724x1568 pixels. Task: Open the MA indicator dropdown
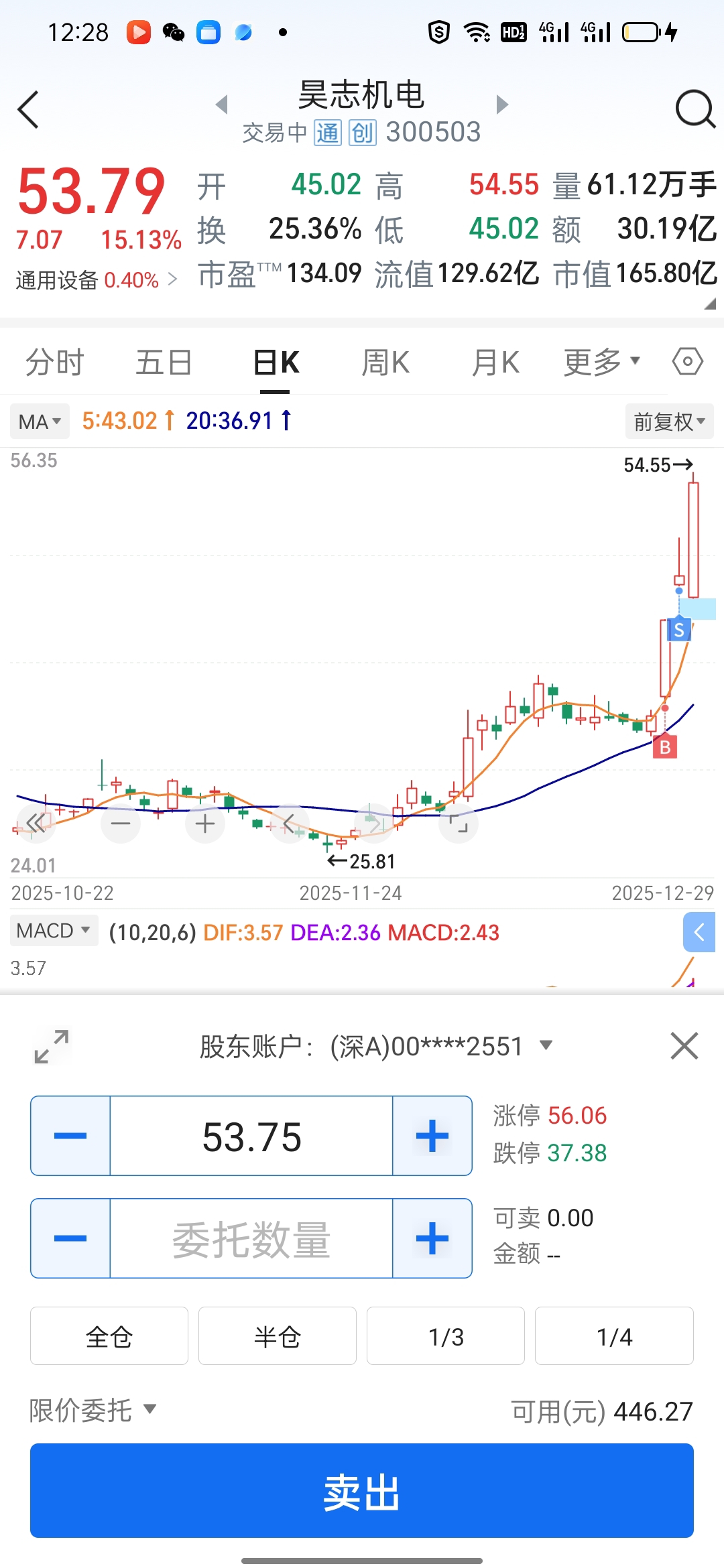[40, 421]
